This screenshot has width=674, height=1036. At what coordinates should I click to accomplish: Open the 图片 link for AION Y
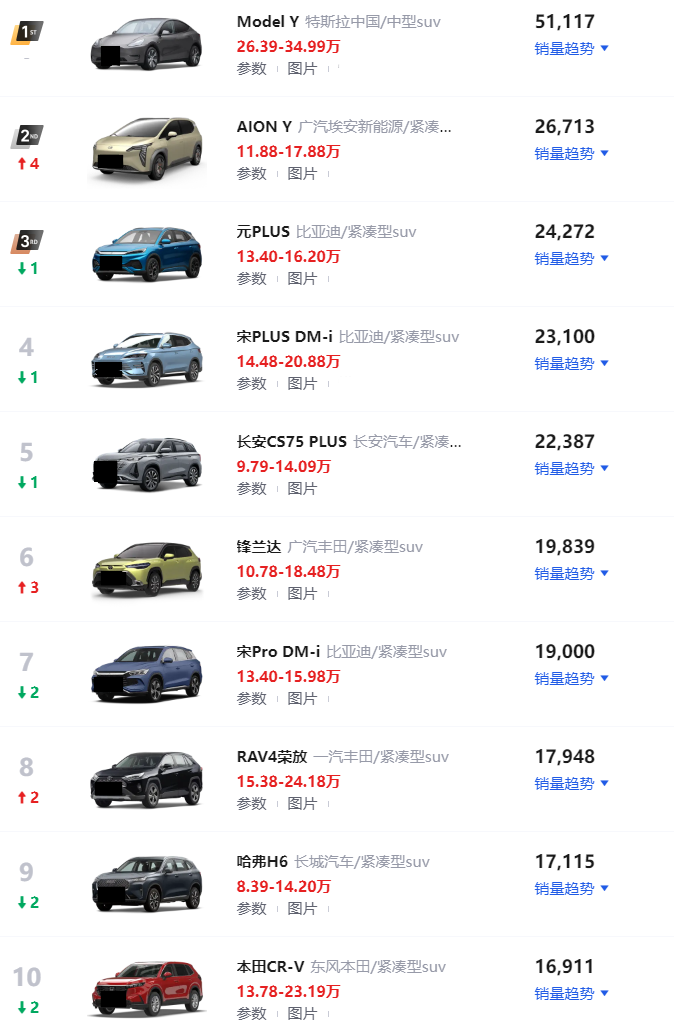coord(302,173)
